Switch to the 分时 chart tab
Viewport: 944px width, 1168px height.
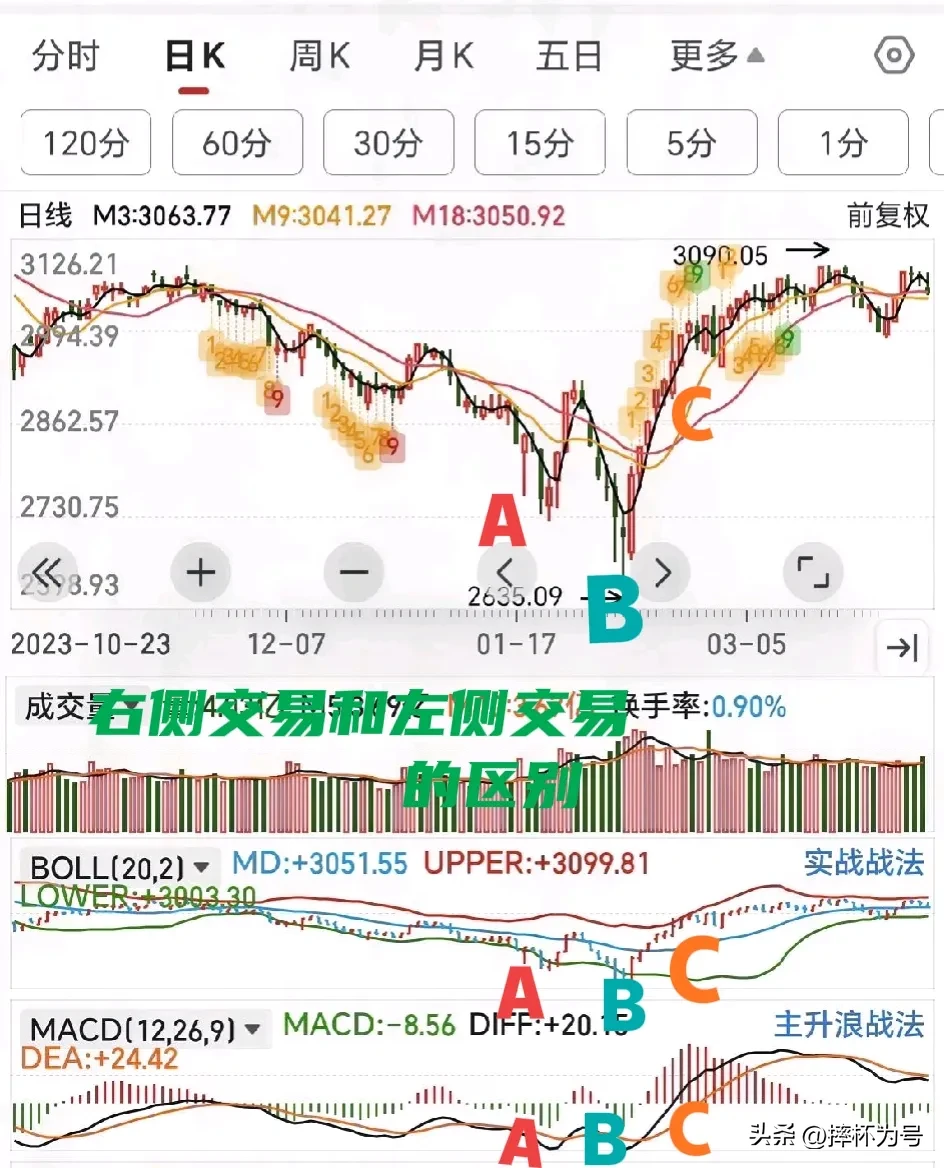tap(66, 56)
